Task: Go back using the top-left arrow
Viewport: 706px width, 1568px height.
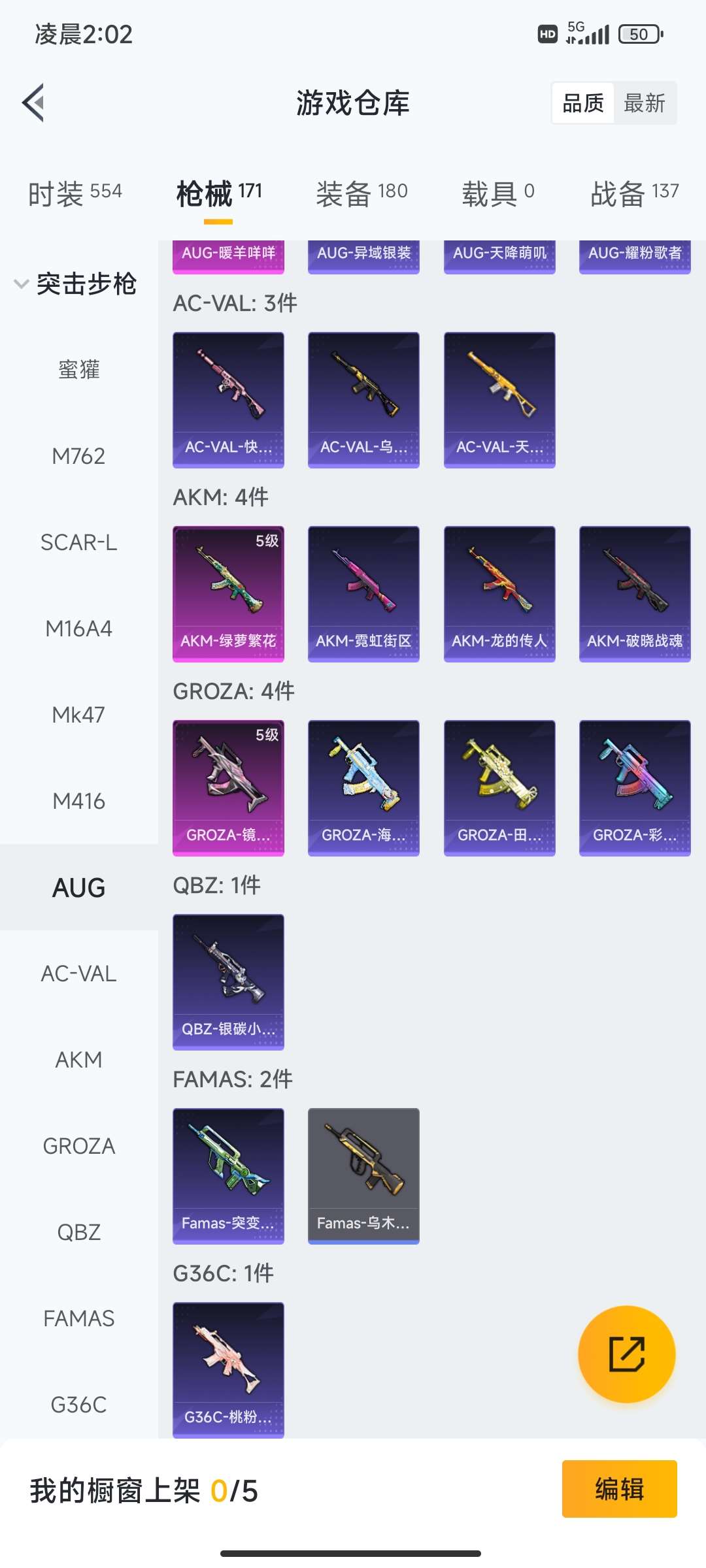Action: (34, 103)
